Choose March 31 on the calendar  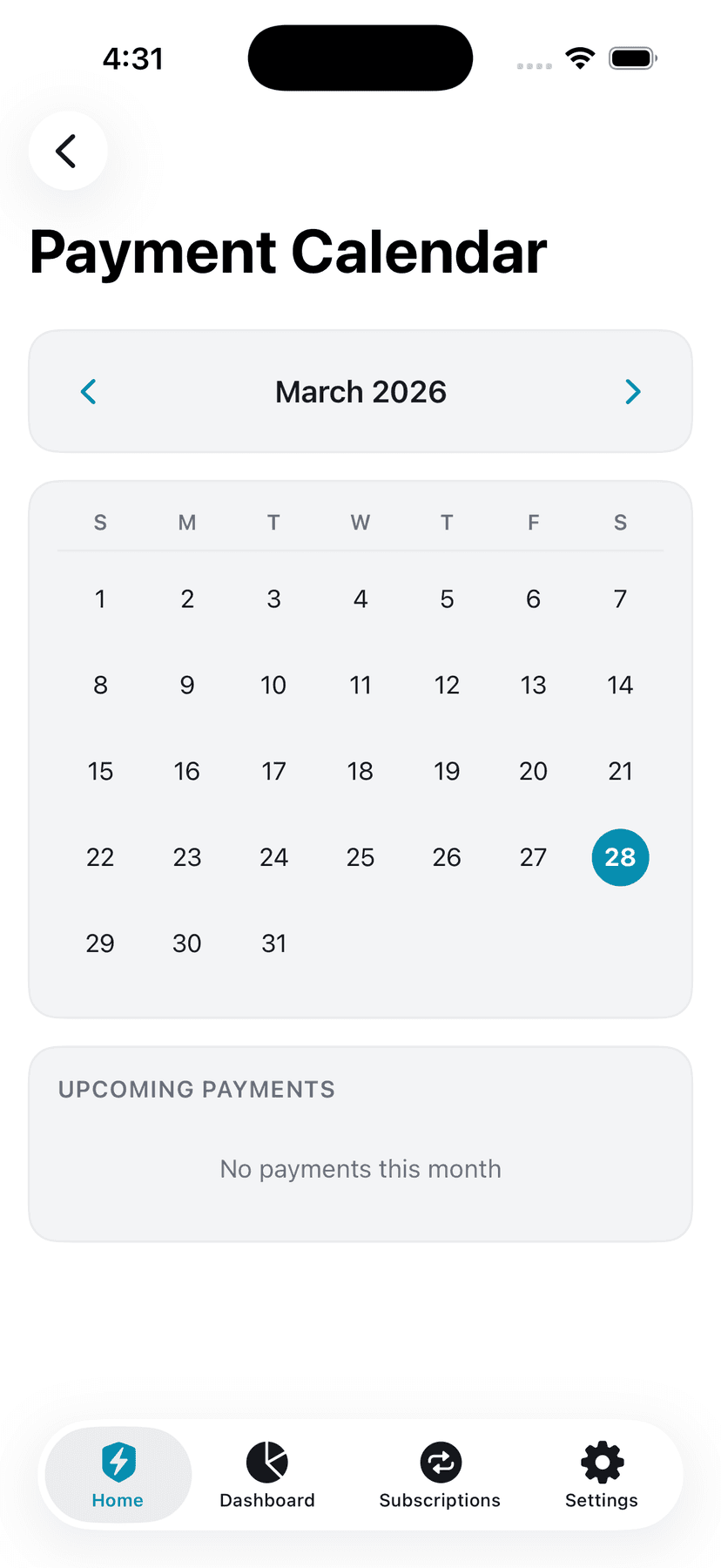273,943
